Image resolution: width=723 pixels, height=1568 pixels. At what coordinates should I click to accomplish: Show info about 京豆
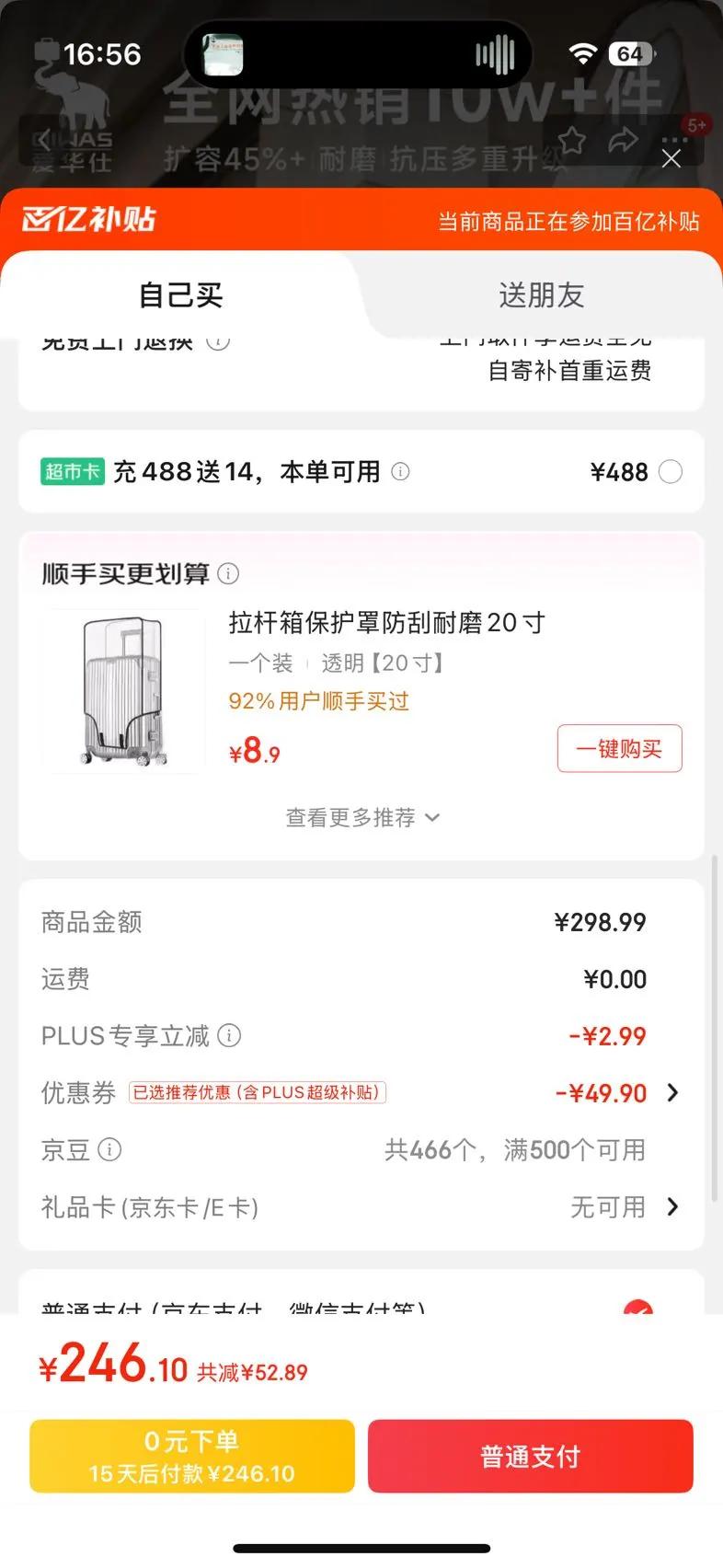(109, 1149)
